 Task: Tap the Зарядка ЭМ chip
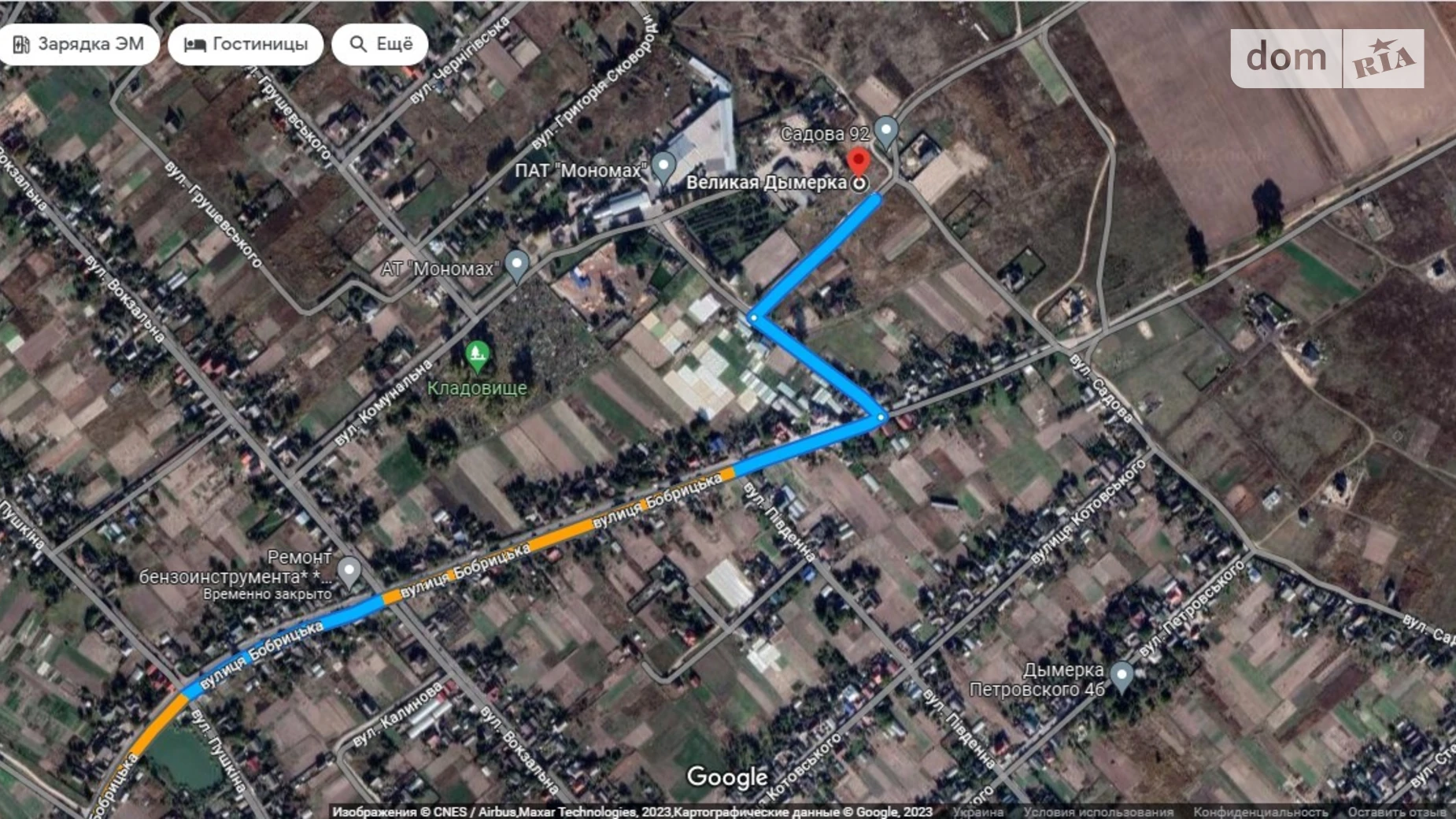click(x=79, y=44)
